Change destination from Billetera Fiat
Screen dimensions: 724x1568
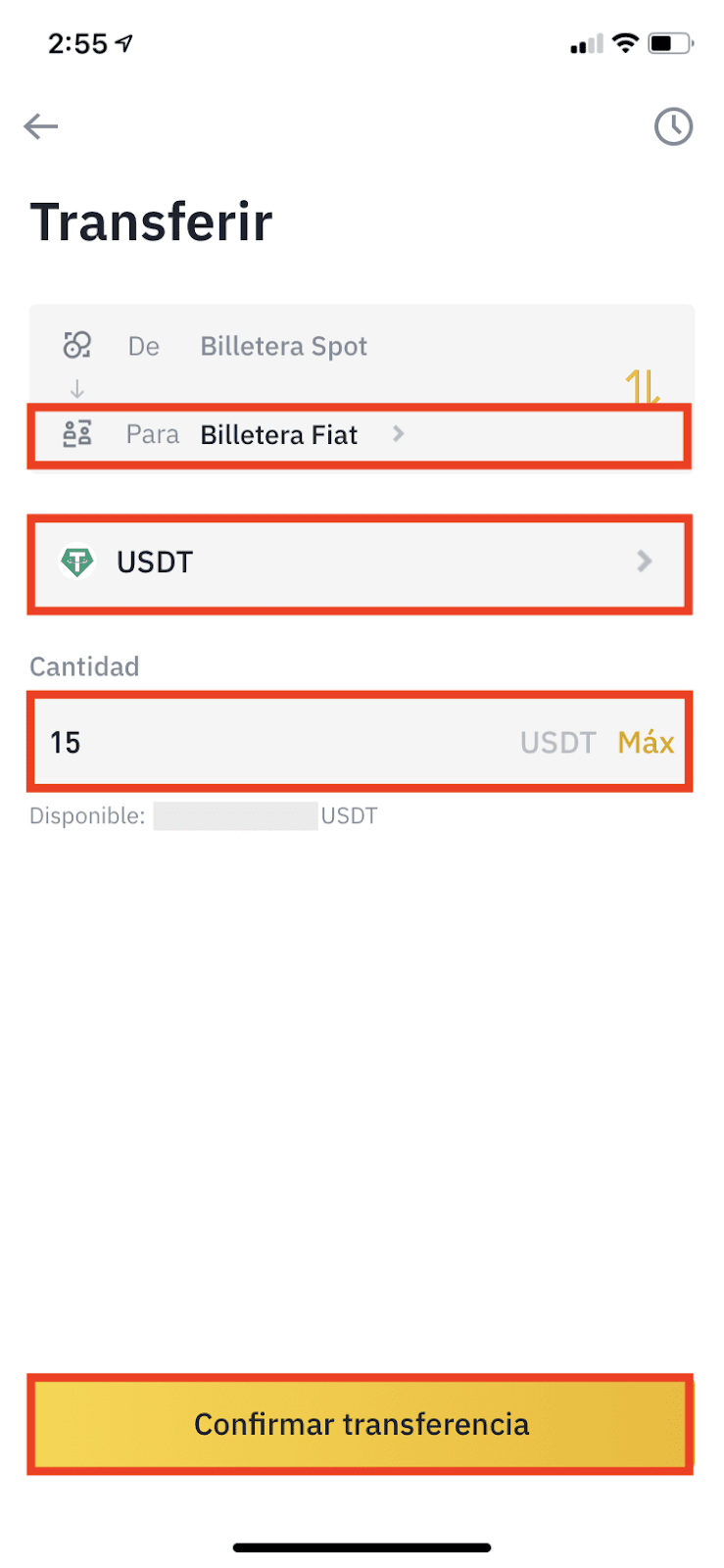pyautogui.click(x=360, y=435)
